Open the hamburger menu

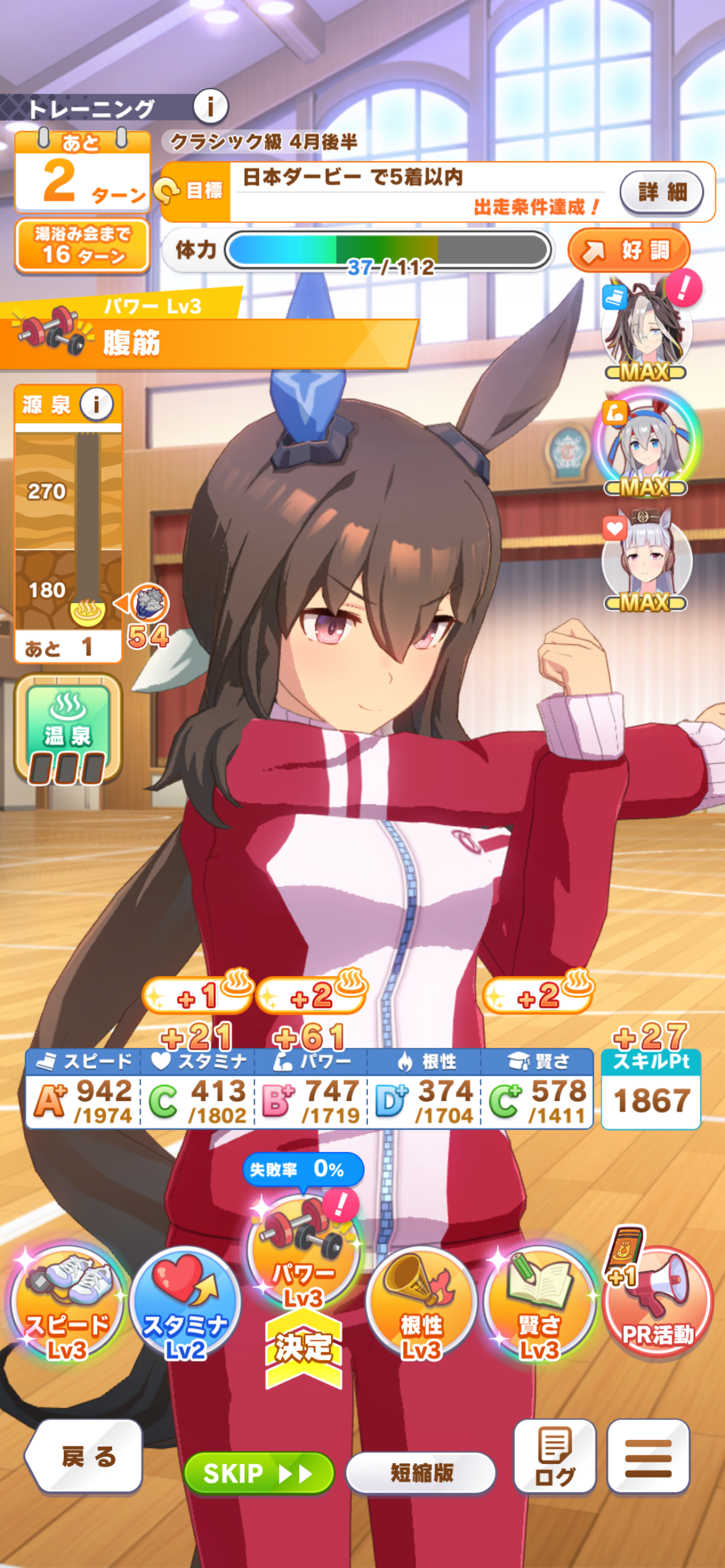pos(648,1457)
